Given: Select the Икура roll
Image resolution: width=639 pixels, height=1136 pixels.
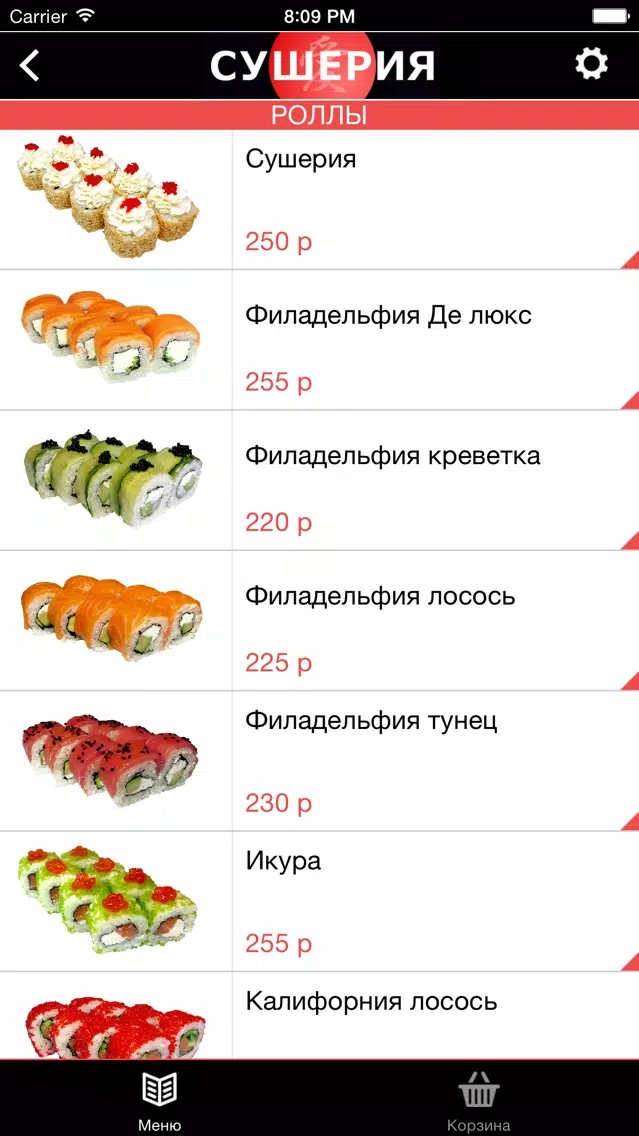Looking at the screenshot, I should (320, 901).
